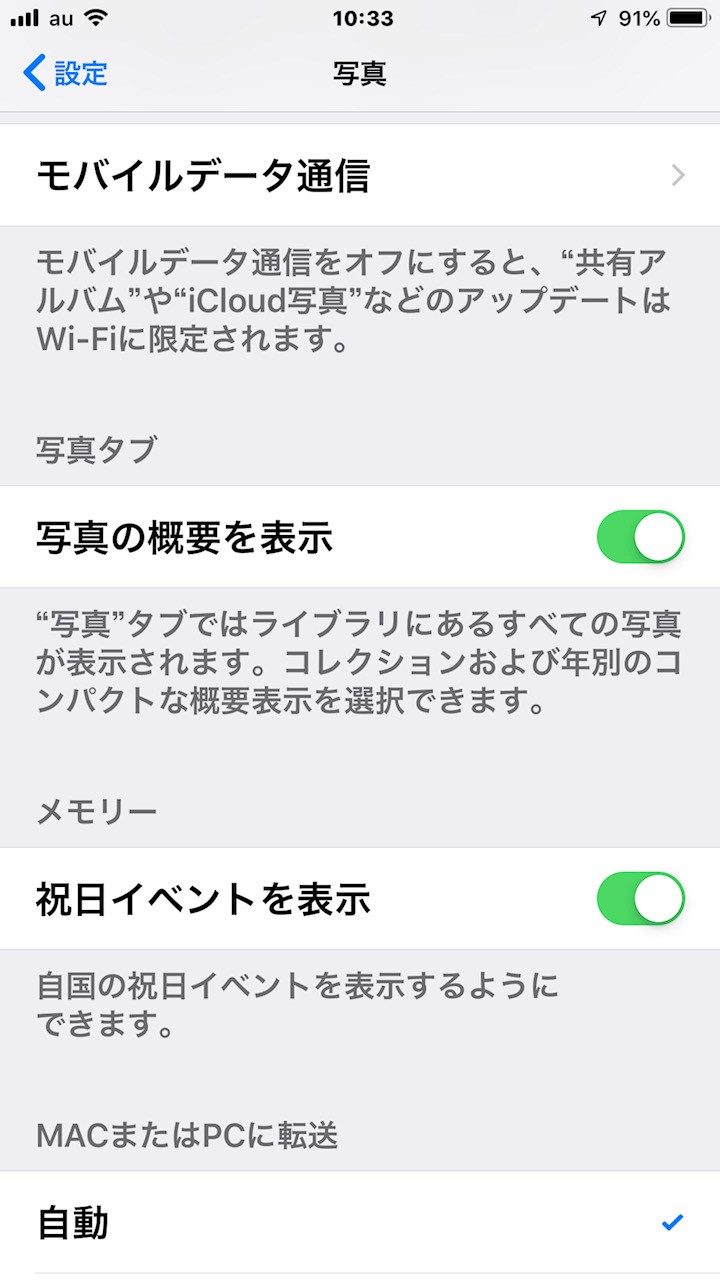This screenshot has width=720, height=1280.
Task: Go back to 設定
Action: click(x=66, y=73)
